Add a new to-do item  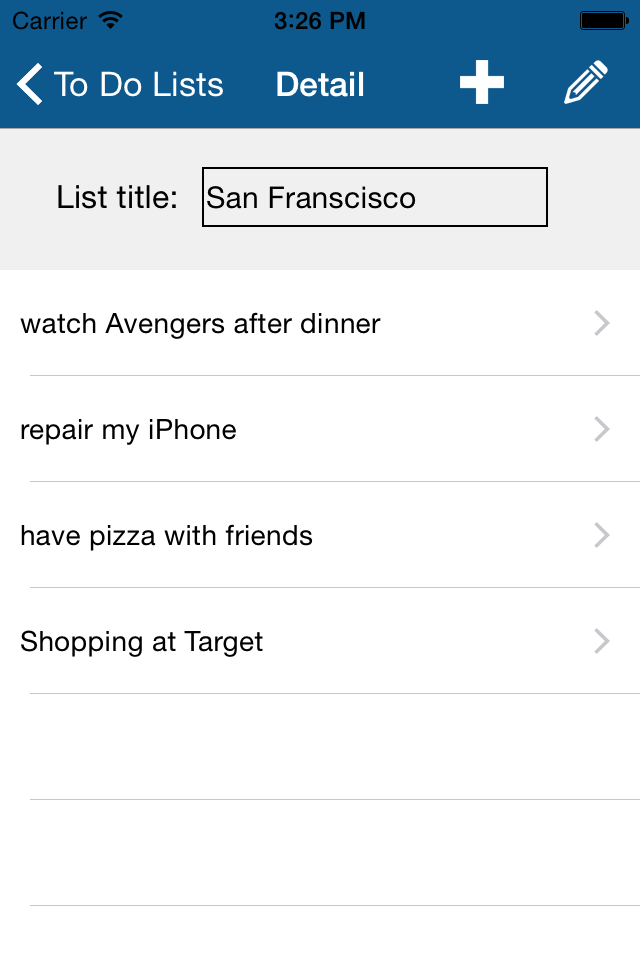pyautogui.click(x=482, y=84)
